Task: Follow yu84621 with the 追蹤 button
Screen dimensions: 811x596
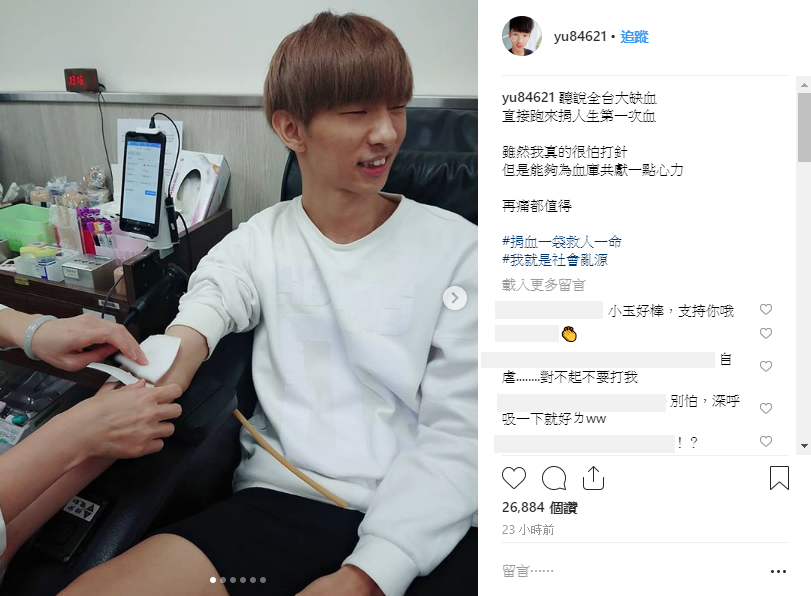Action: (634, 37)
